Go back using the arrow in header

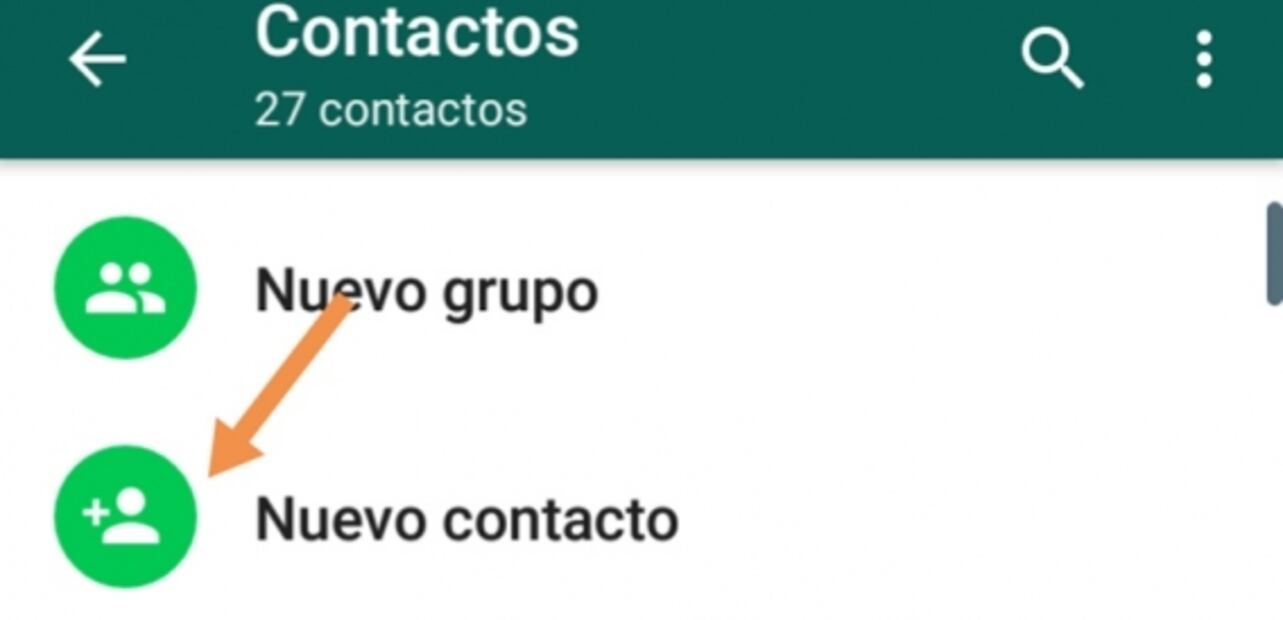click(x=97, y=60)
